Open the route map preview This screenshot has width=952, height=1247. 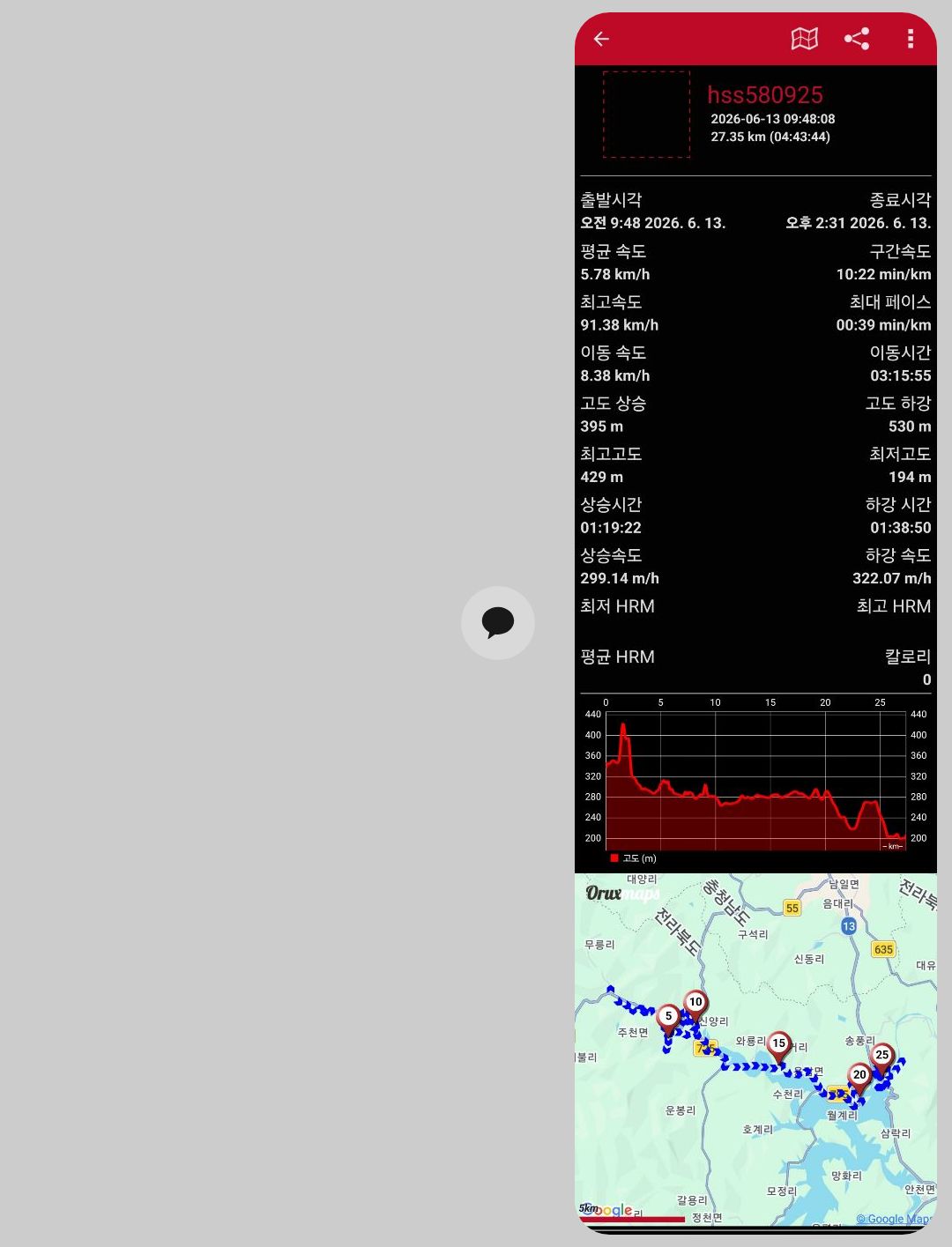(755, 1050)
